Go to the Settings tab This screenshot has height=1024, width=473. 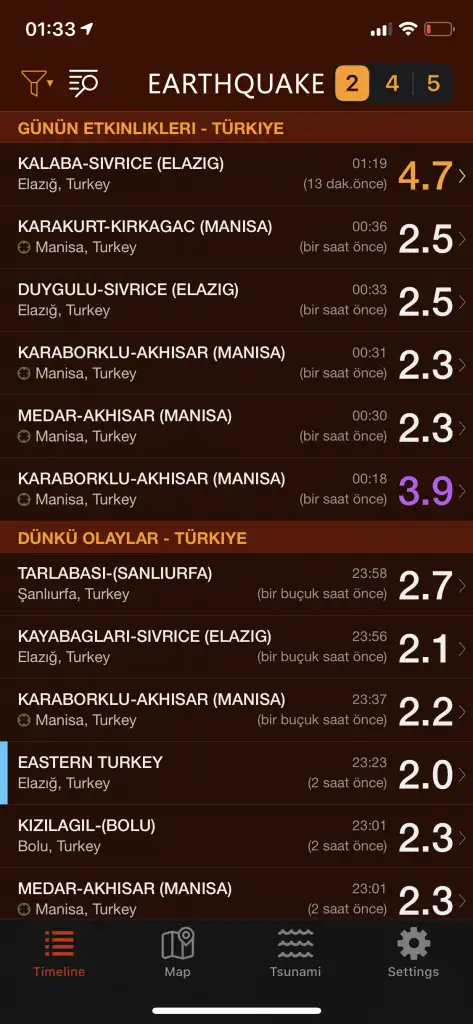[x=414, y=953]
